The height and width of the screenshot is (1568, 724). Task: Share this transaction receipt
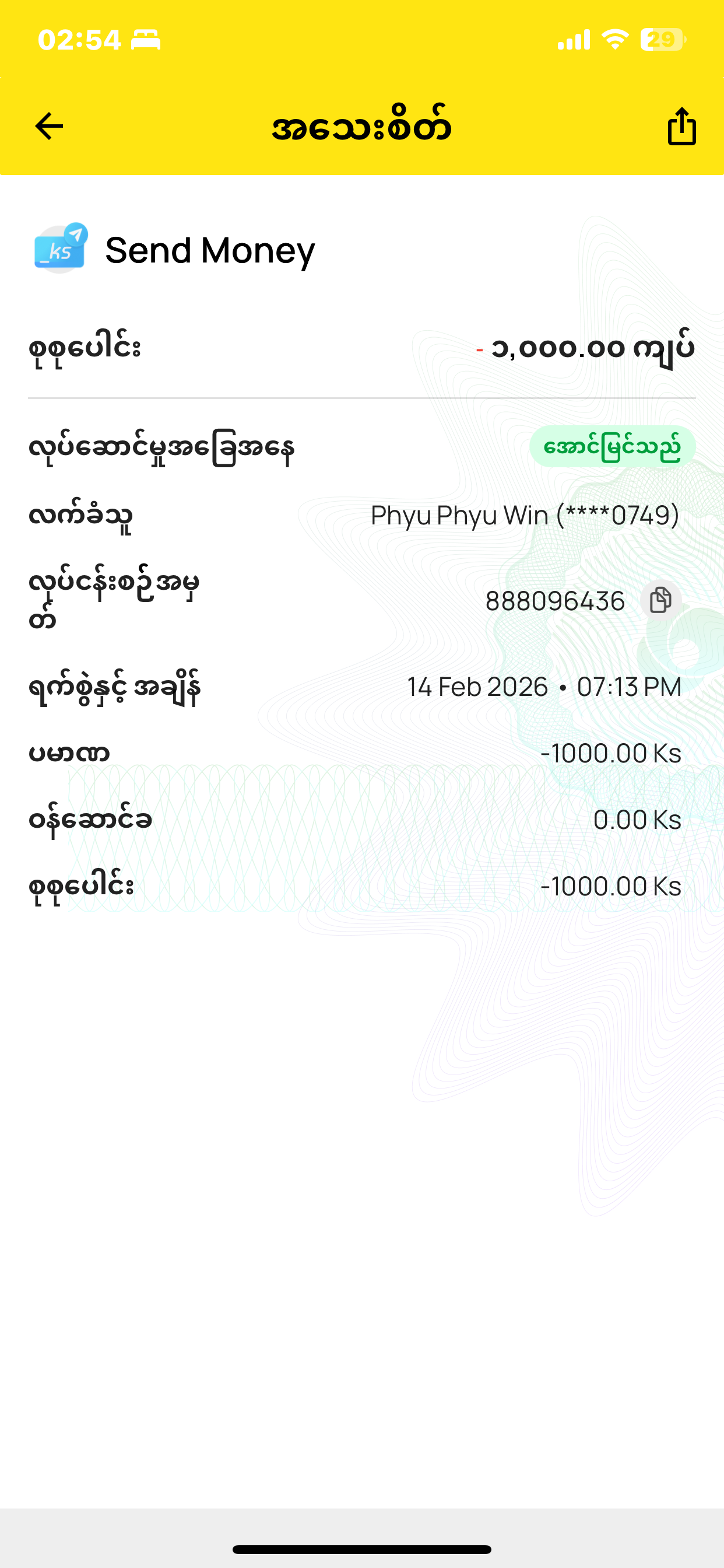pyautogui.click(x=681, y=126)
